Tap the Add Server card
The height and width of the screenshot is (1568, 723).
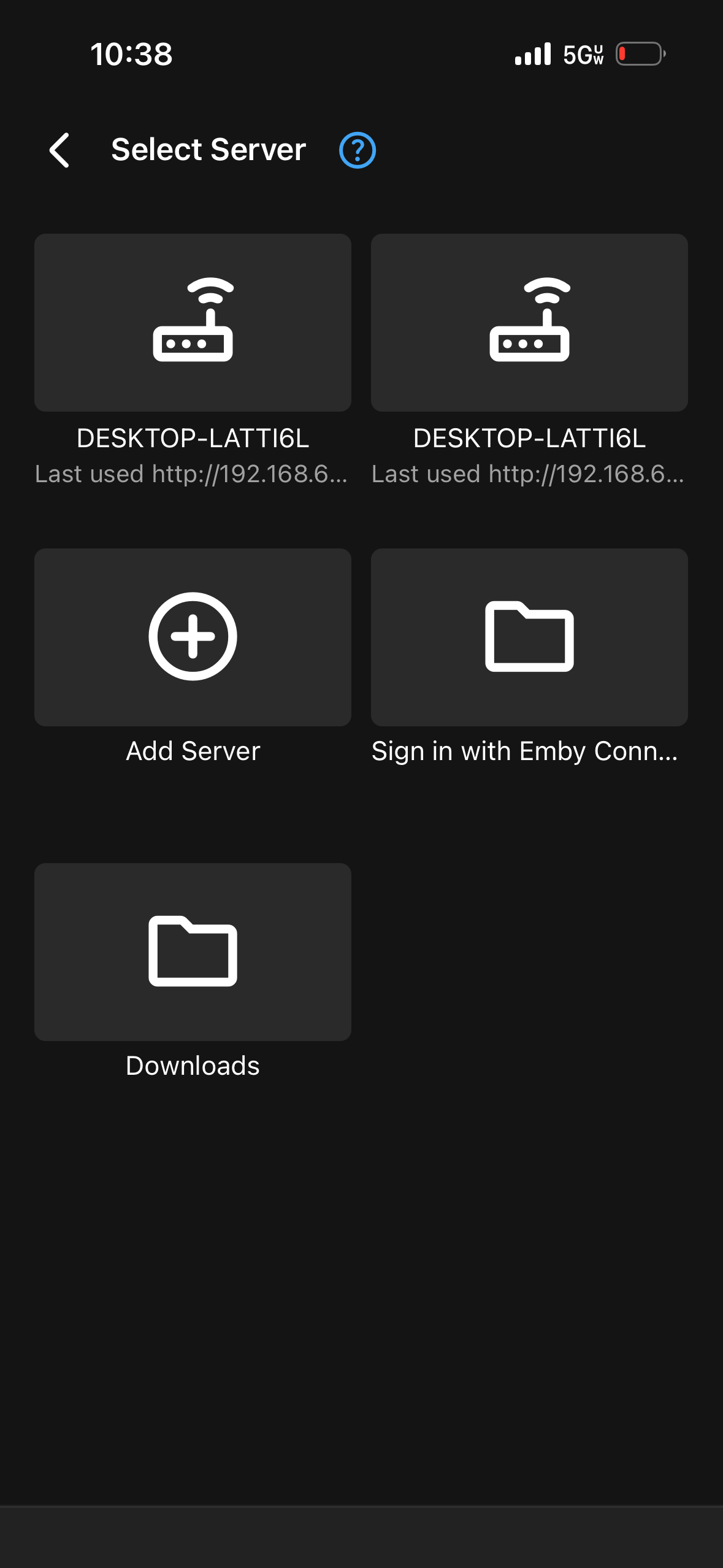click(193, 637)
